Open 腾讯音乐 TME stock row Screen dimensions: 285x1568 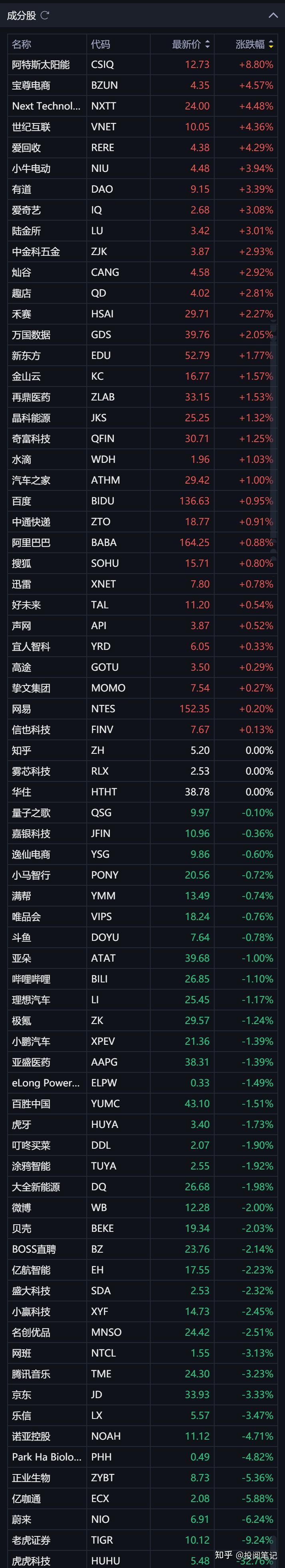click(31, 1374)
